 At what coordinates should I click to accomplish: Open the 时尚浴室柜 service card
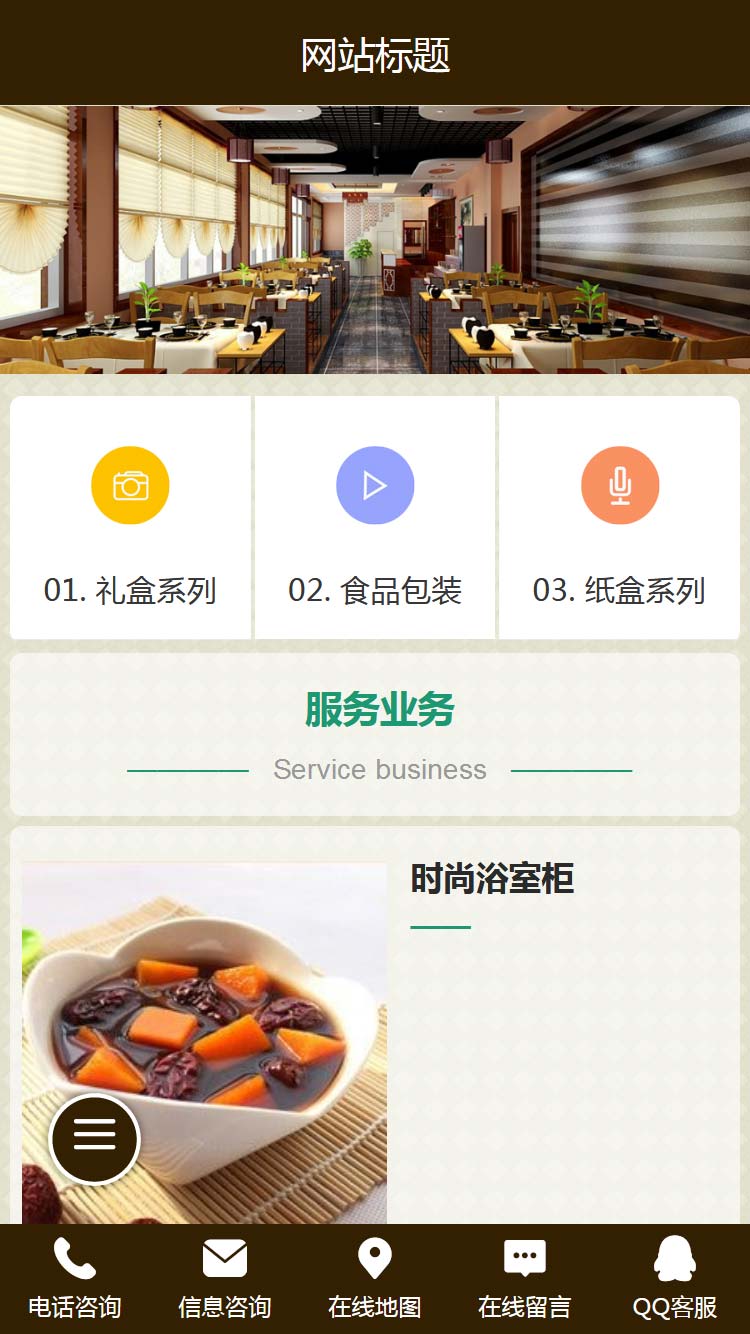(492, 880)
